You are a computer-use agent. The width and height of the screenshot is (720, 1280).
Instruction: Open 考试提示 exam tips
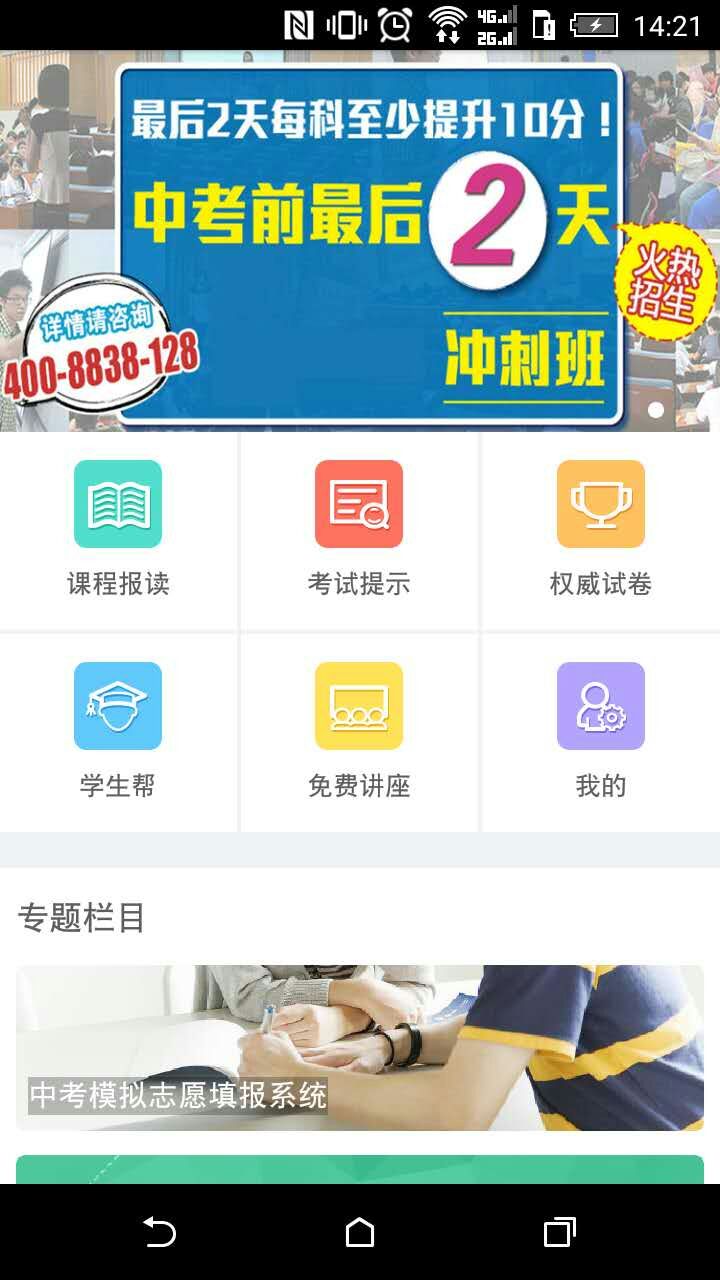click(x=359, y=528)
